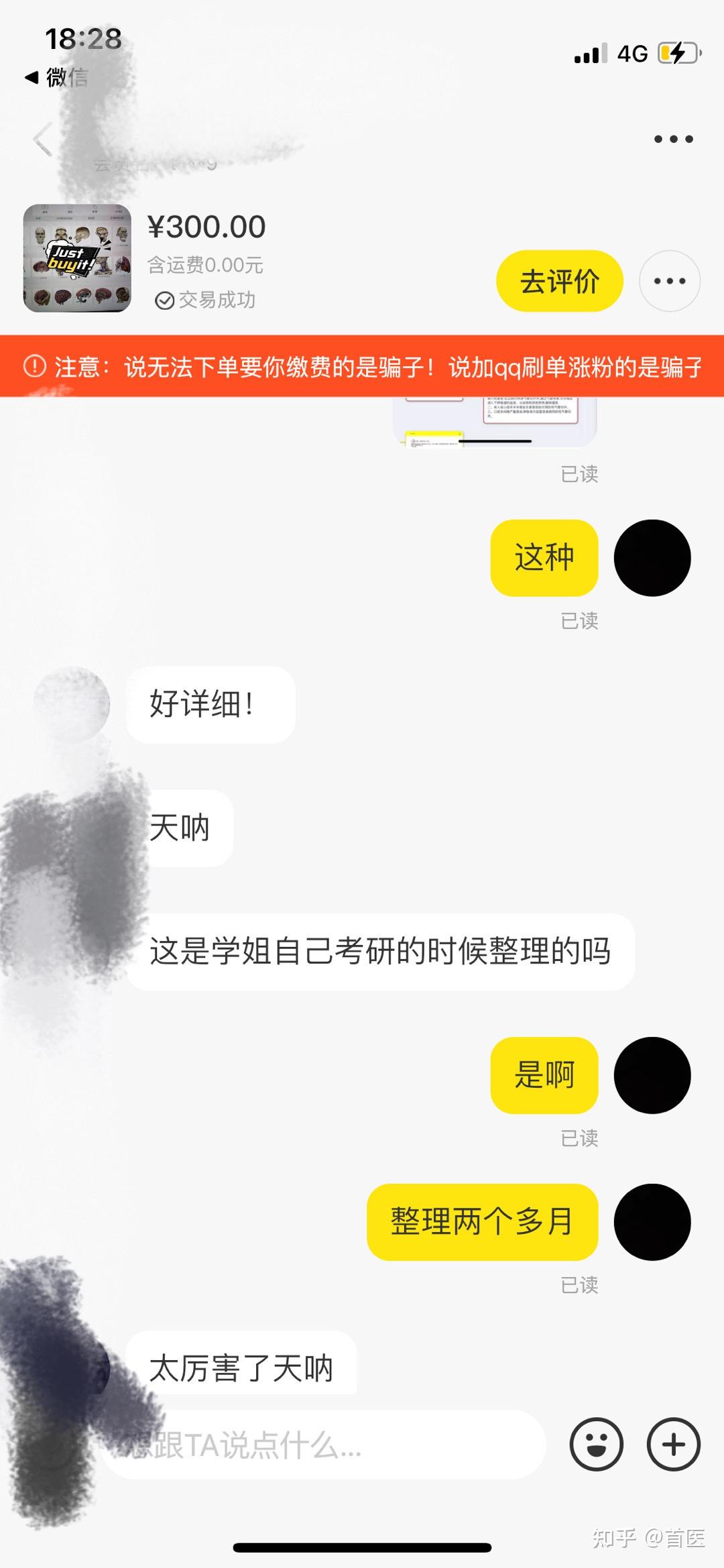724x1568 pixels.
Task: Open the ¥300.00 item thumbnail
Action: pos(78,258)
